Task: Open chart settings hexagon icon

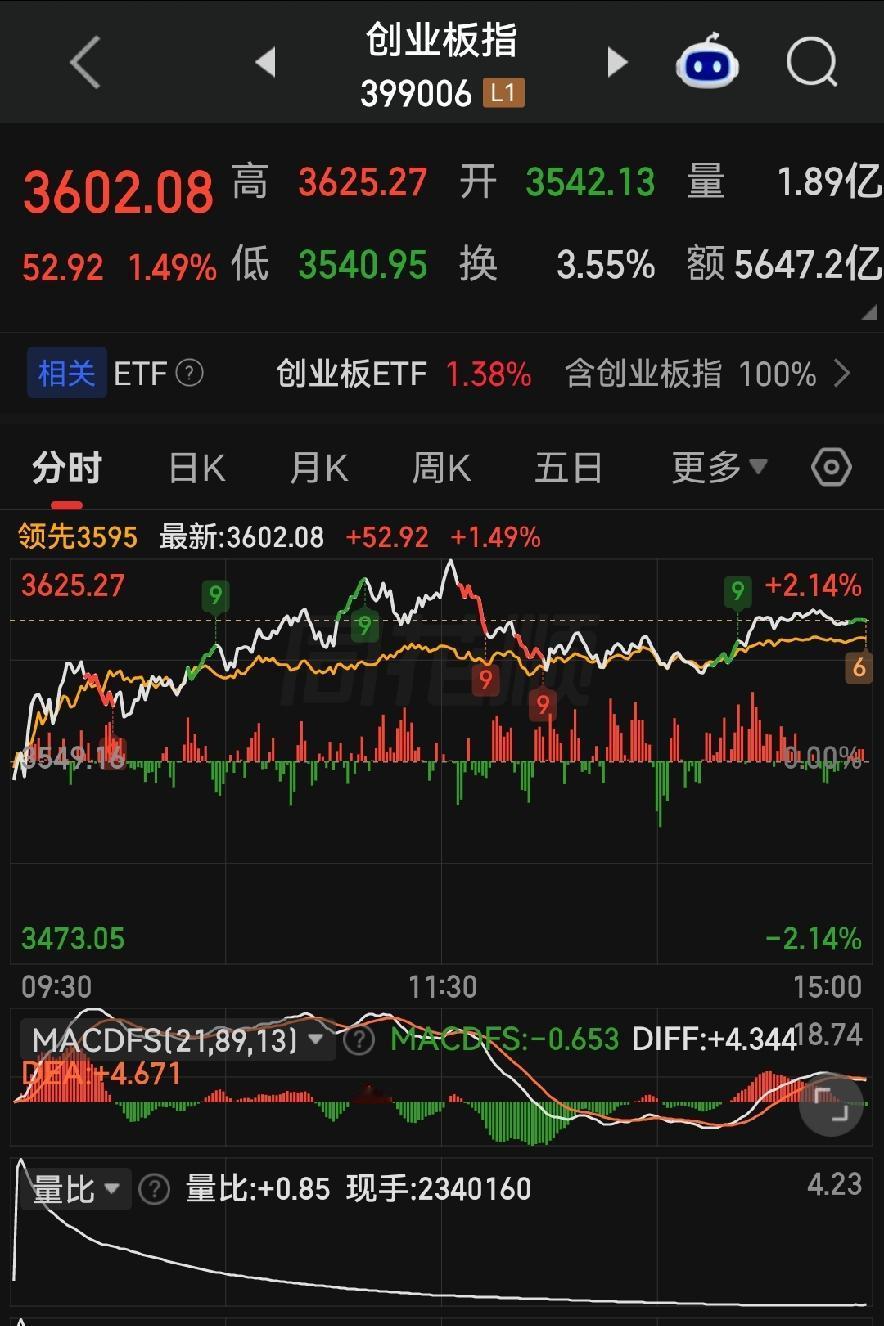Action: pyautogui.click(x=831, y=467)
